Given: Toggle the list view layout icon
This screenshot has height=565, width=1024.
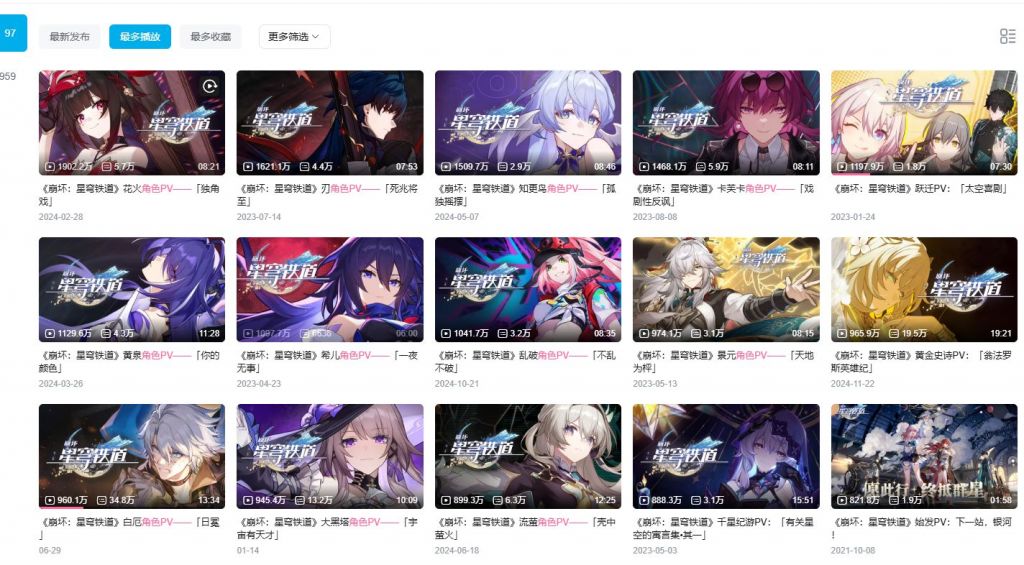Looking at the screenshot, I should [1007, 37].
